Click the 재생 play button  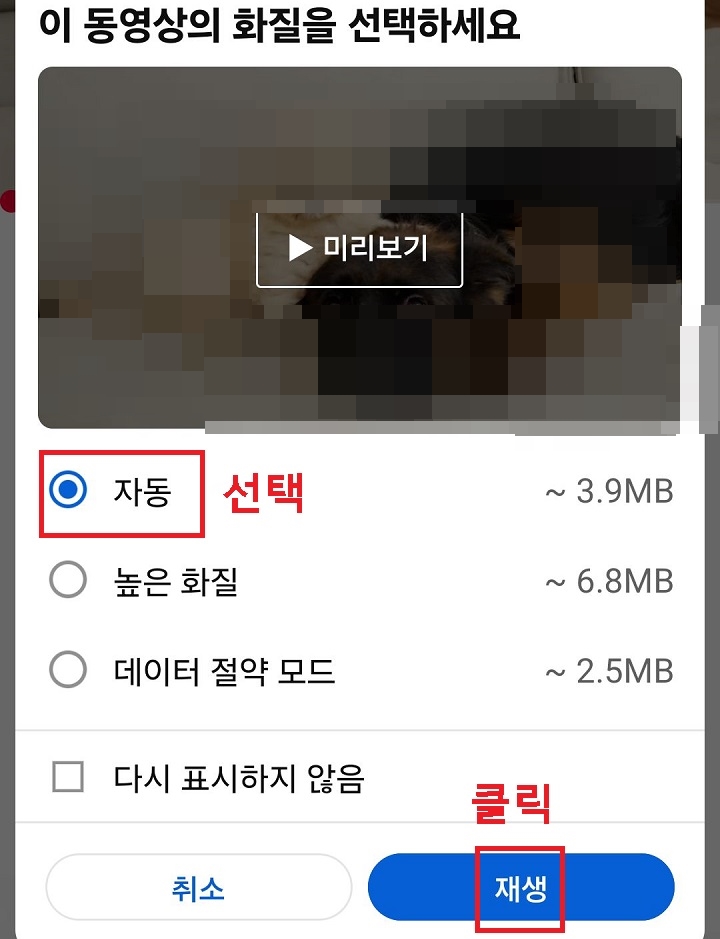point(520,886)
